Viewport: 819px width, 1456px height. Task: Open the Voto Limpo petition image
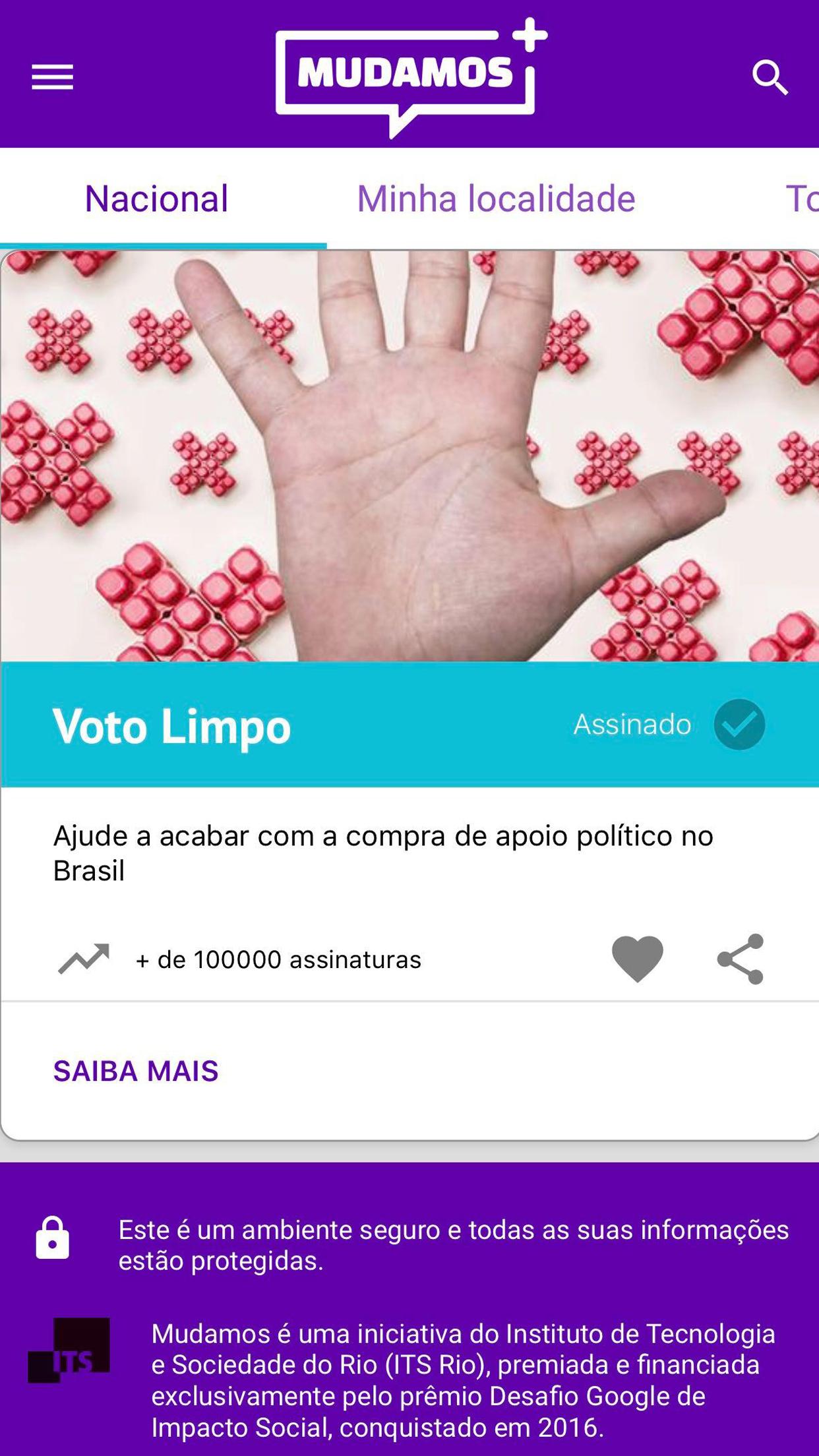tap(409, 456)
